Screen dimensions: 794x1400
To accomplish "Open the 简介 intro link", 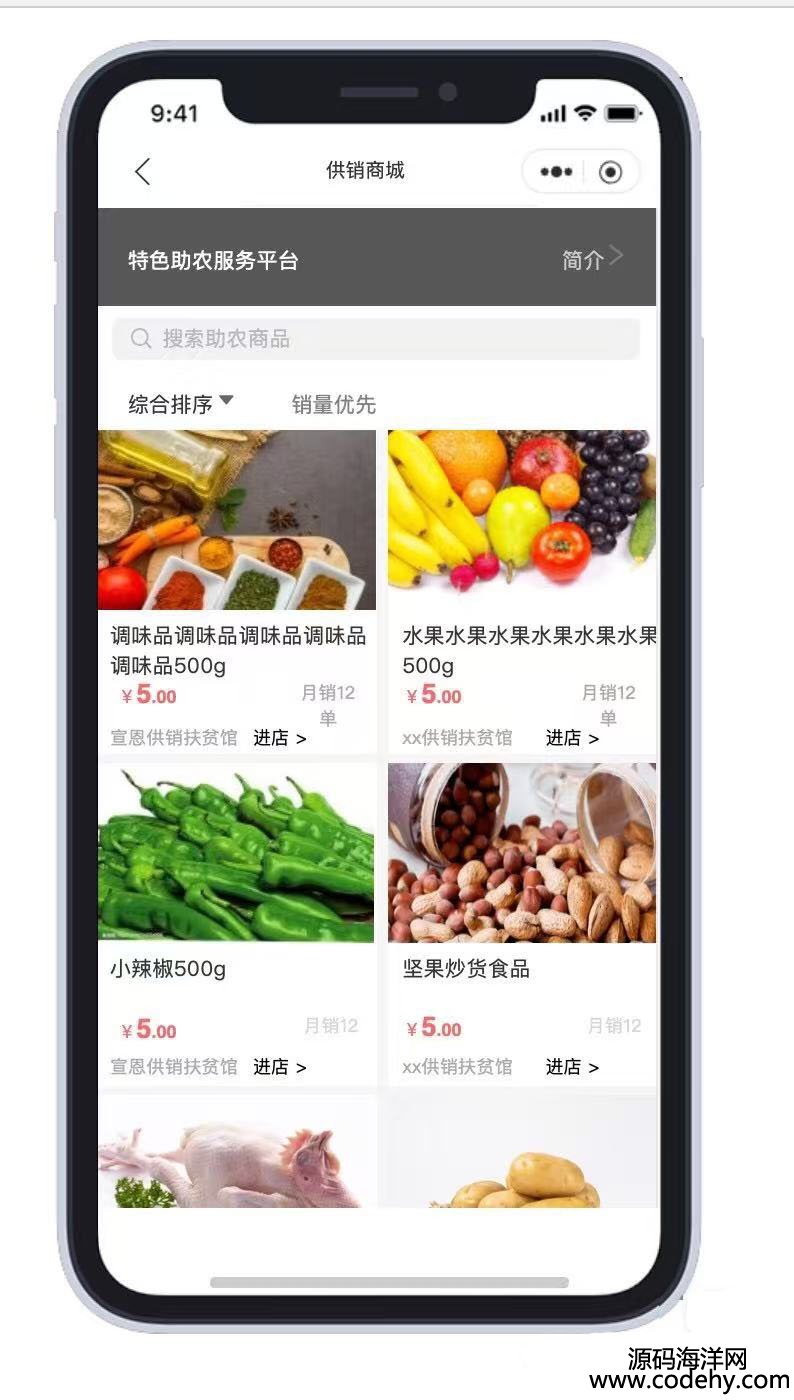I will click(591, 260).
